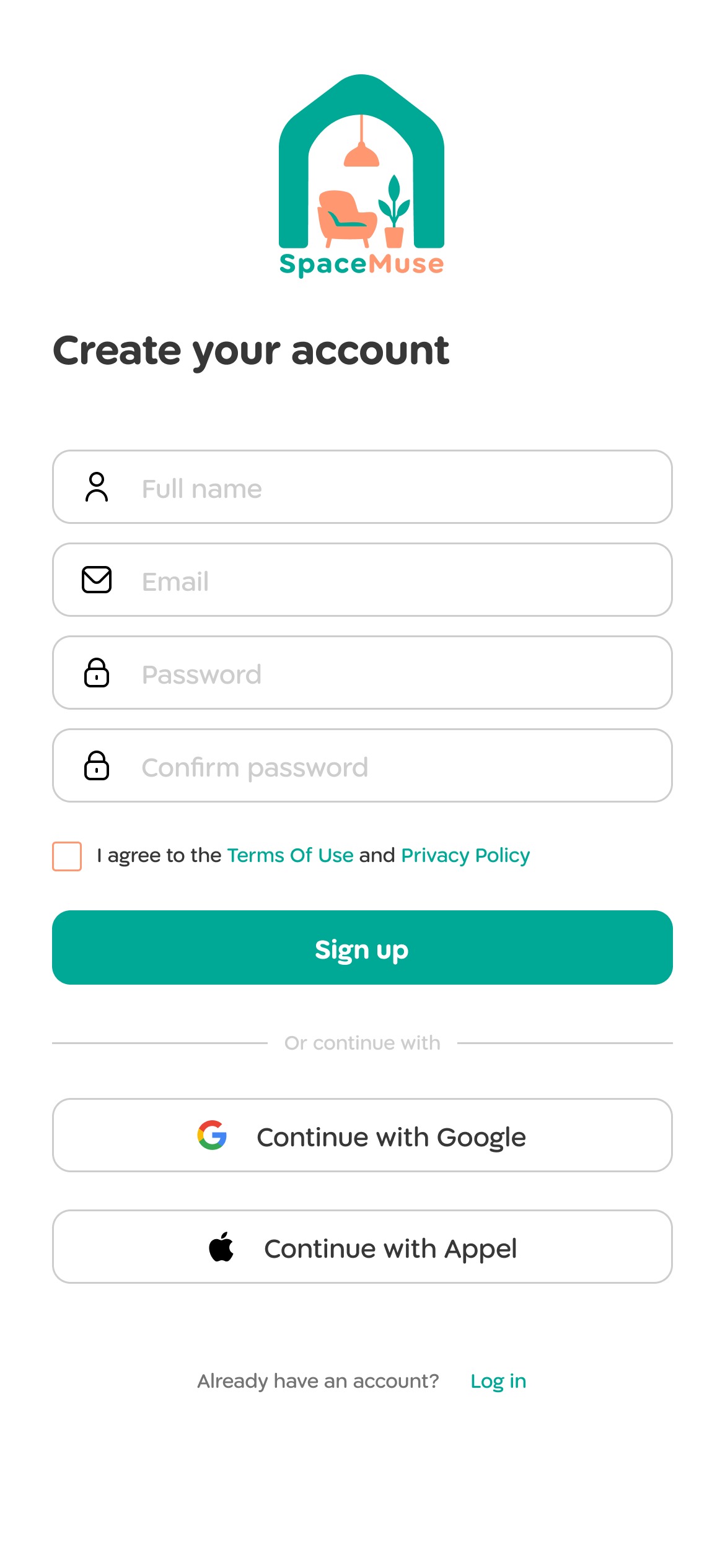This screenshot has width=725, height=1568.
Task: Continue with Google sign-in
Action: (x=362, y=1135)
